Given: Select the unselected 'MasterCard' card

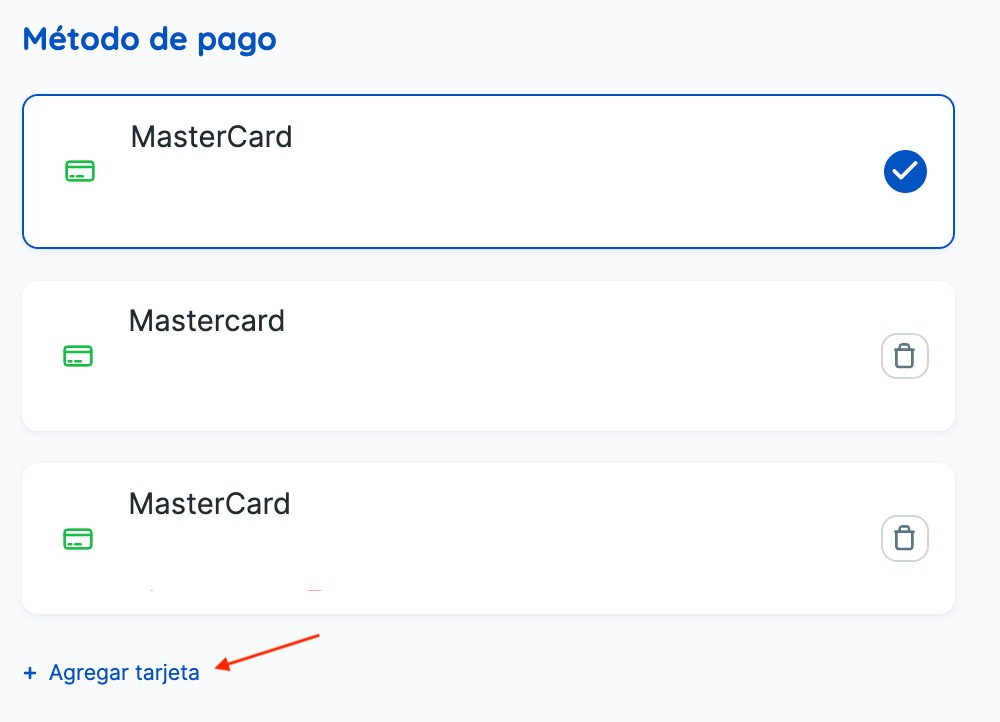Looking at the screenshot, I should [450, 538].
